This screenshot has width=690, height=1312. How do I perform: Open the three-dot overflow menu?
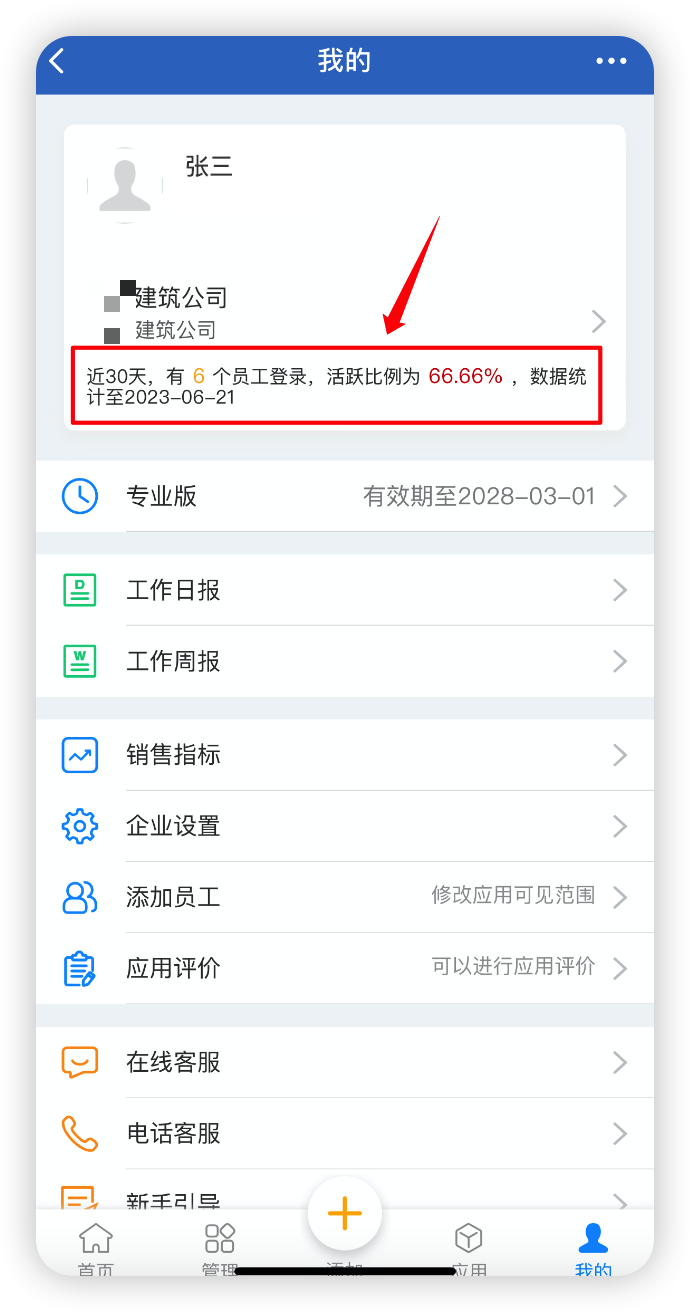click(611, 61)
